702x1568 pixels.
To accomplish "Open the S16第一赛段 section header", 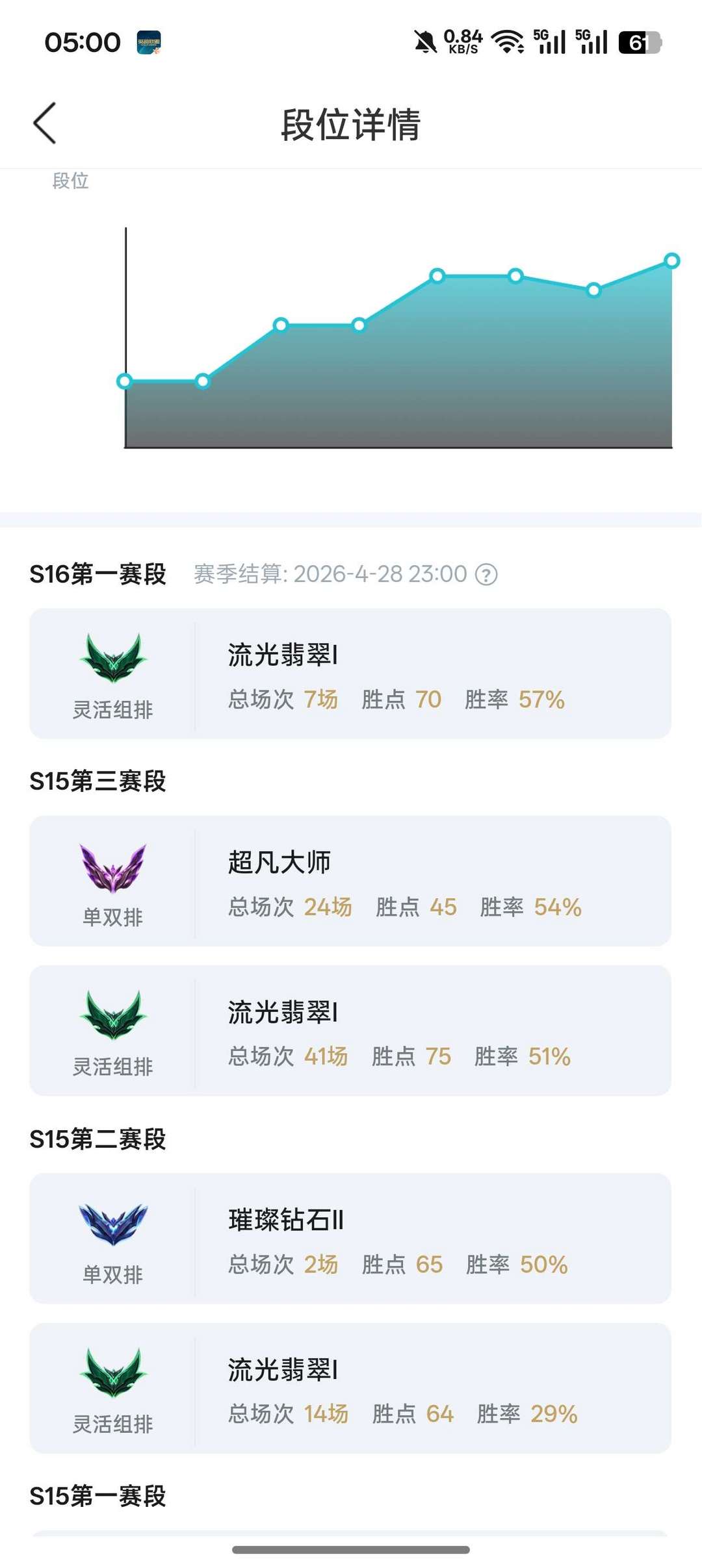I will (x=97, y=574).
